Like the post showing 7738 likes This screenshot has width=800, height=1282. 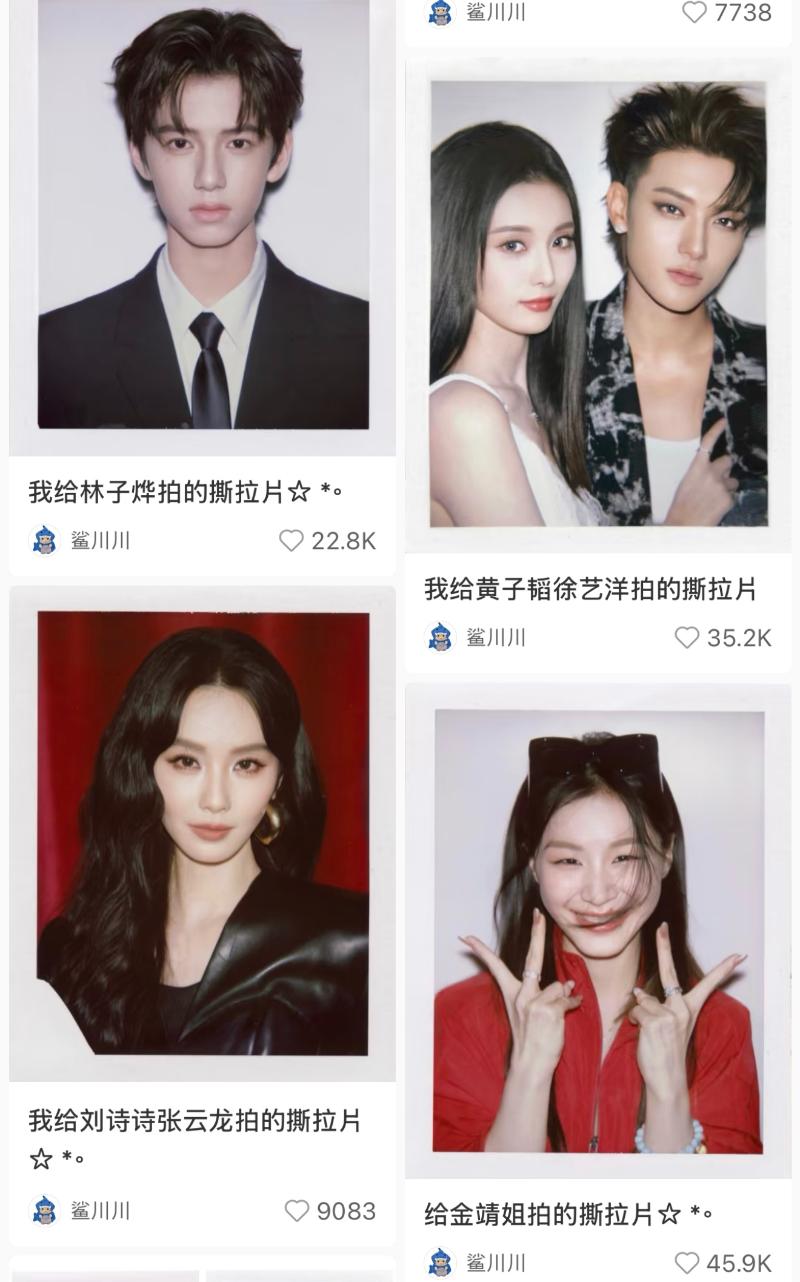[694, 12]
